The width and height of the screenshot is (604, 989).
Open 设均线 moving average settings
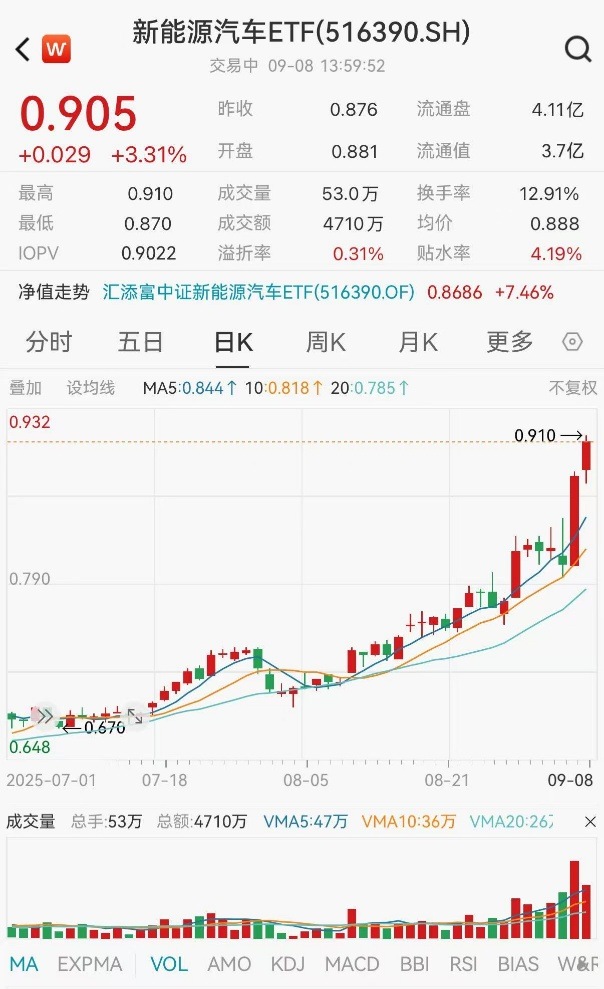click(x=91, y=387)
